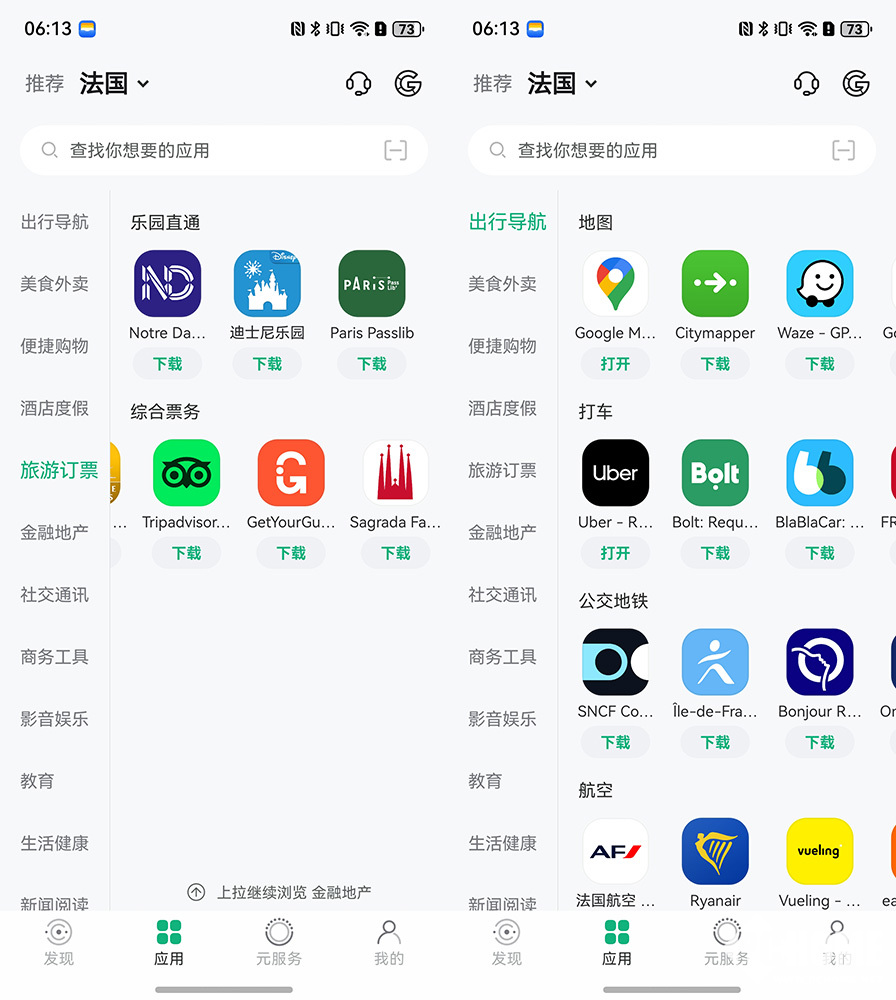Download the Notre Dame app
The height and width of the screenshot is (1000, 896).
pyautogui.click(x=167, y=364)
